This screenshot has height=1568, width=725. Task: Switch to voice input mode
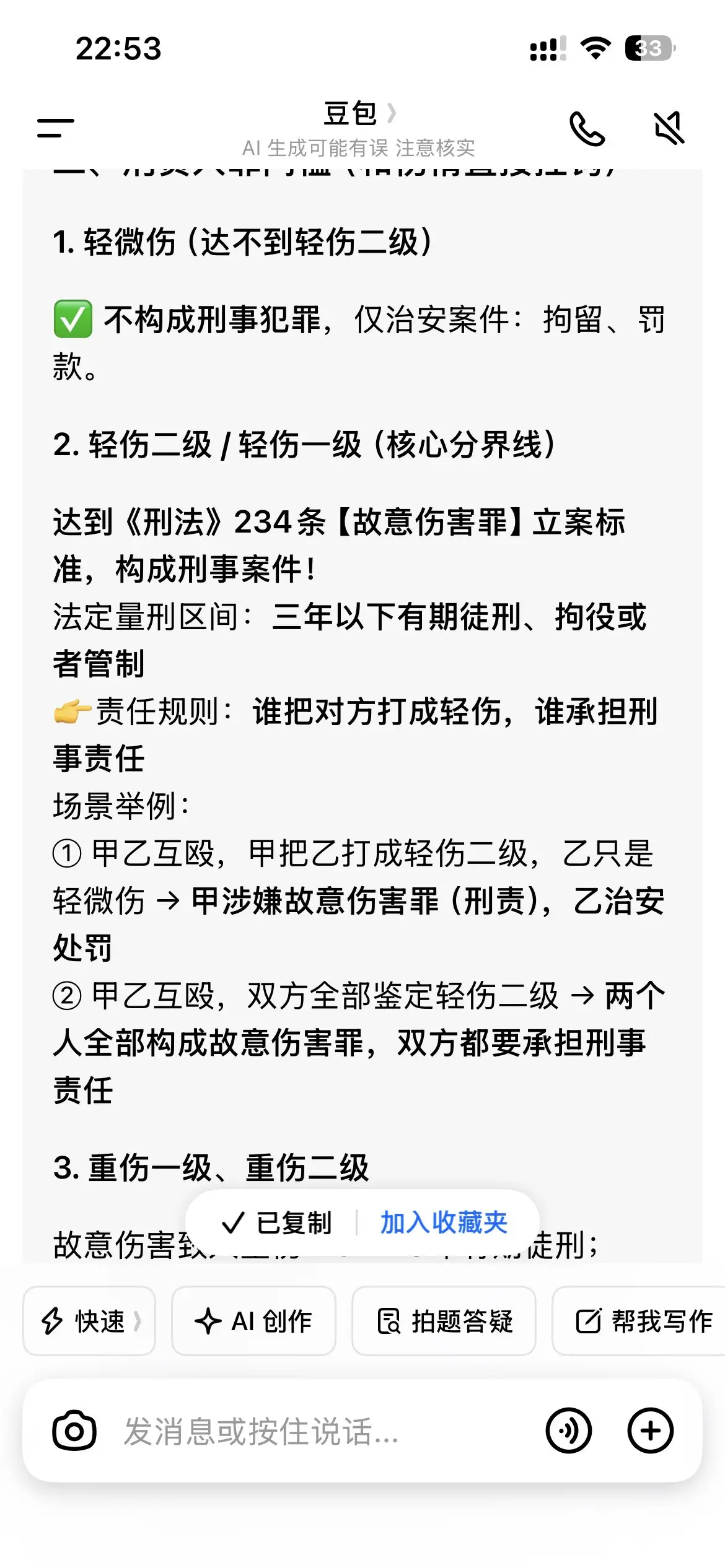[568, 1431]
